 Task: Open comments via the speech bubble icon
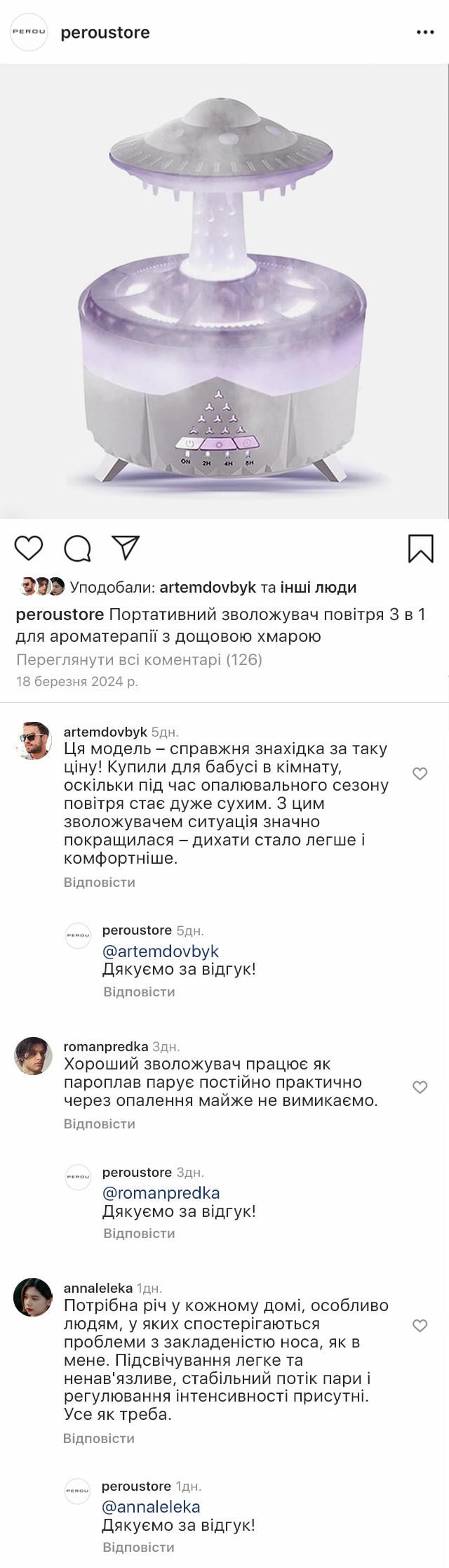78,548
